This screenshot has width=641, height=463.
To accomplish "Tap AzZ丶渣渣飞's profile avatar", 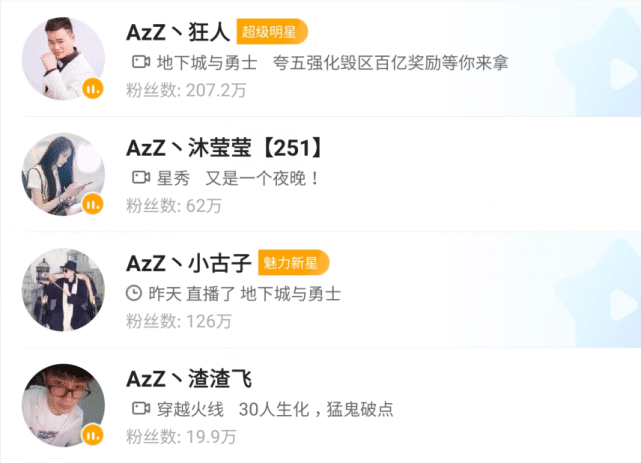I will click(63, 405).
